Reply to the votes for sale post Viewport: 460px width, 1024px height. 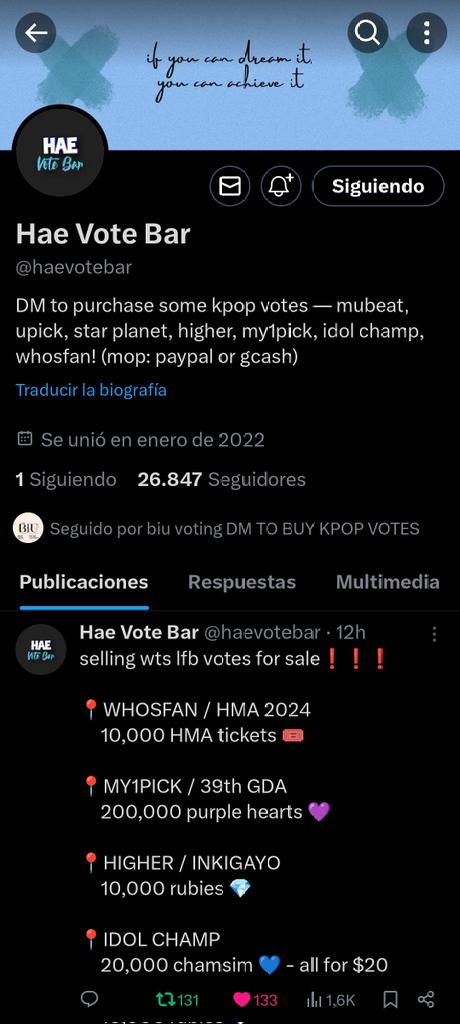point(90,999)
